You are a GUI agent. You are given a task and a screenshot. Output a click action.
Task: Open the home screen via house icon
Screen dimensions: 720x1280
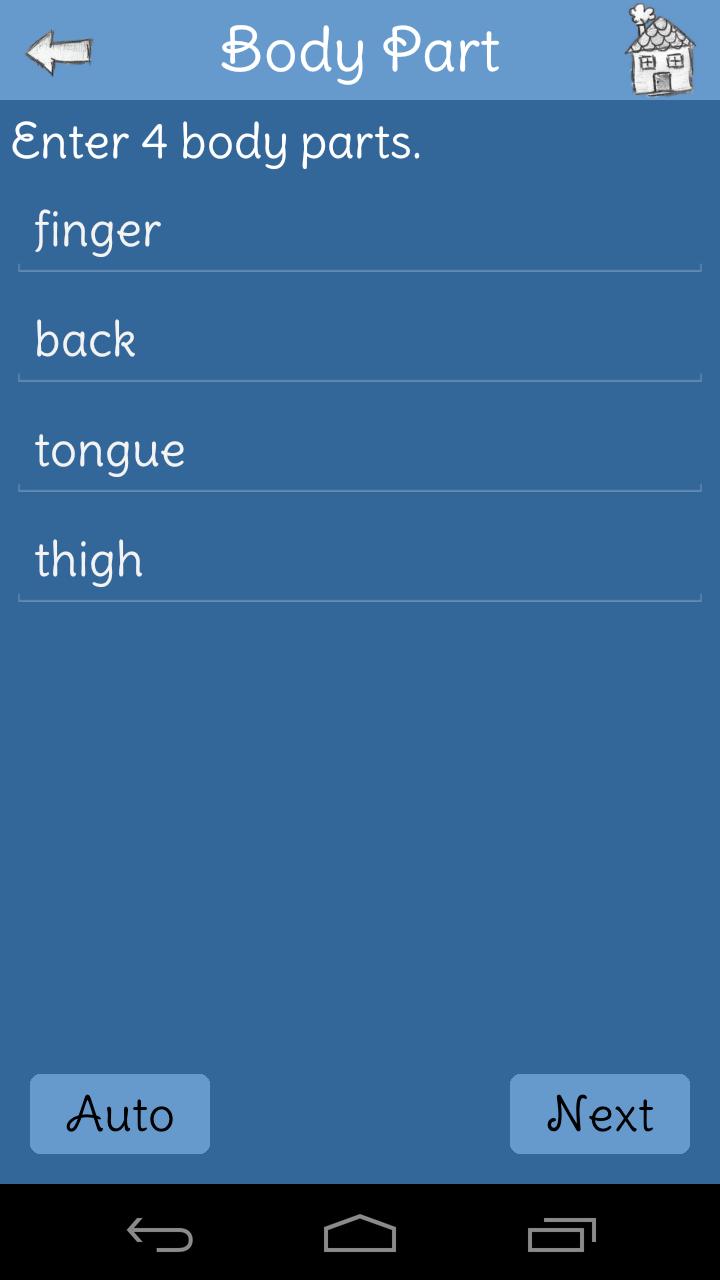660,52
